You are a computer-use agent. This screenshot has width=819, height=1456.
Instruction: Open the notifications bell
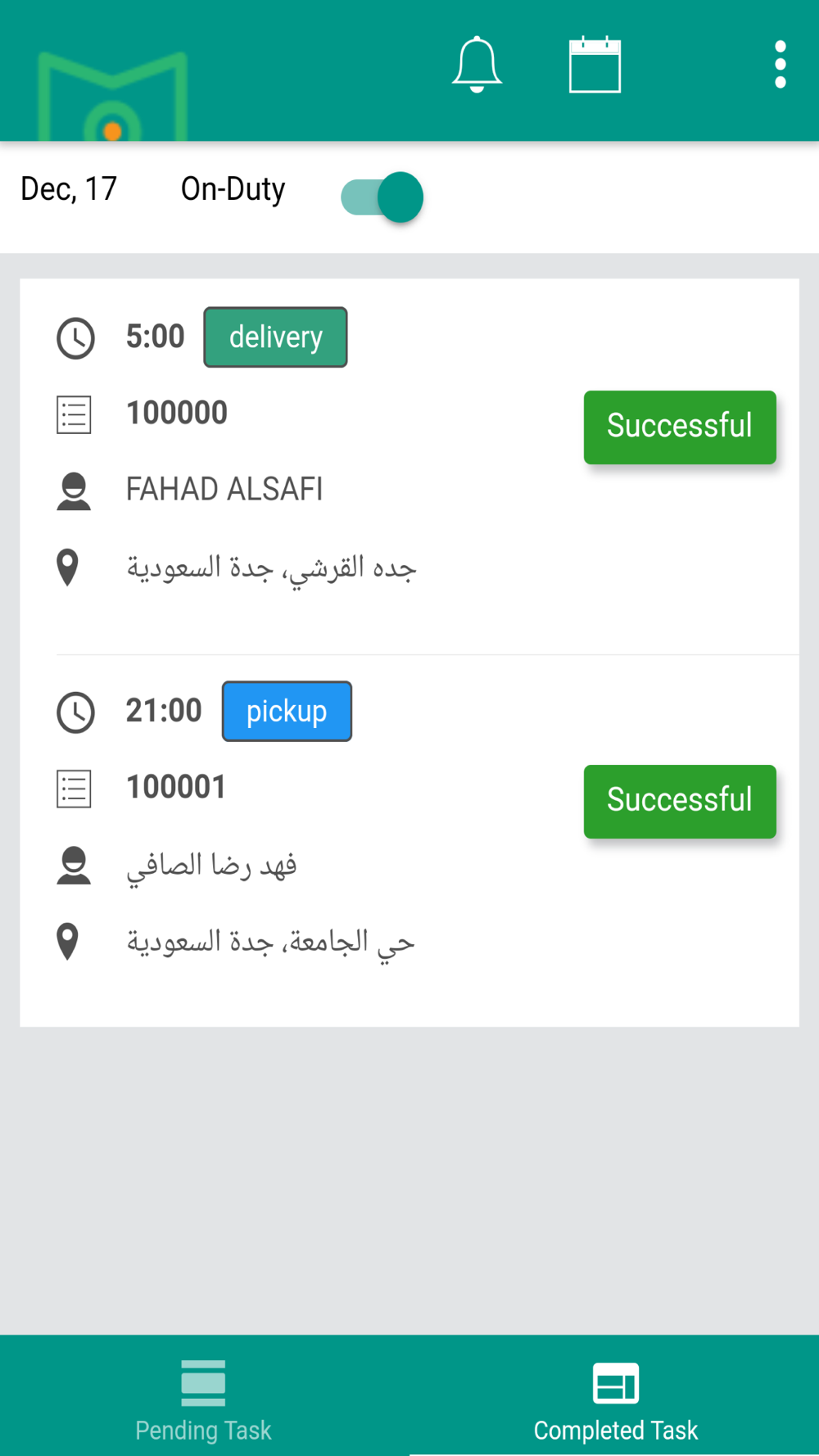477,65
